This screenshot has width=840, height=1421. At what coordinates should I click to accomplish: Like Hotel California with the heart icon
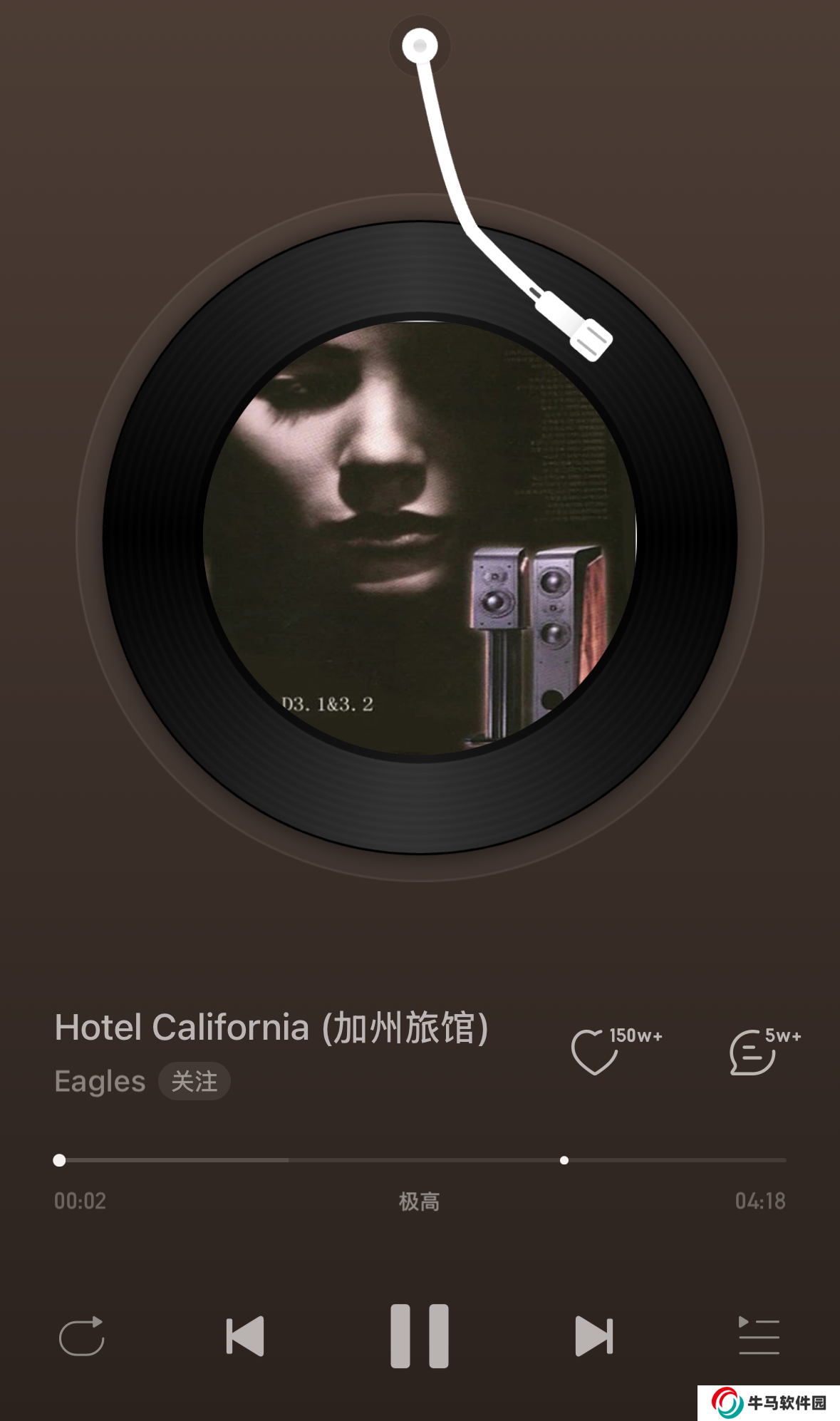pos(594,1052)
